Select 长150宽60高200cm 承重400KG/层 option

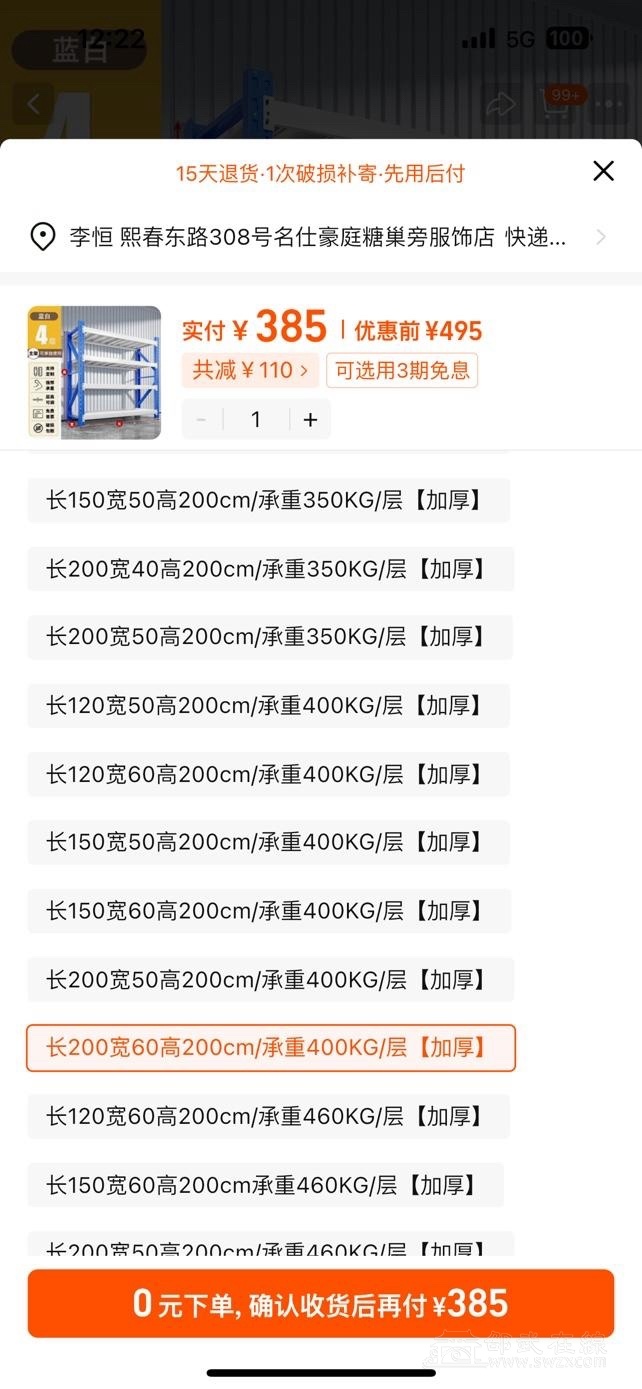pyautogui.click(x=268, y=911)
